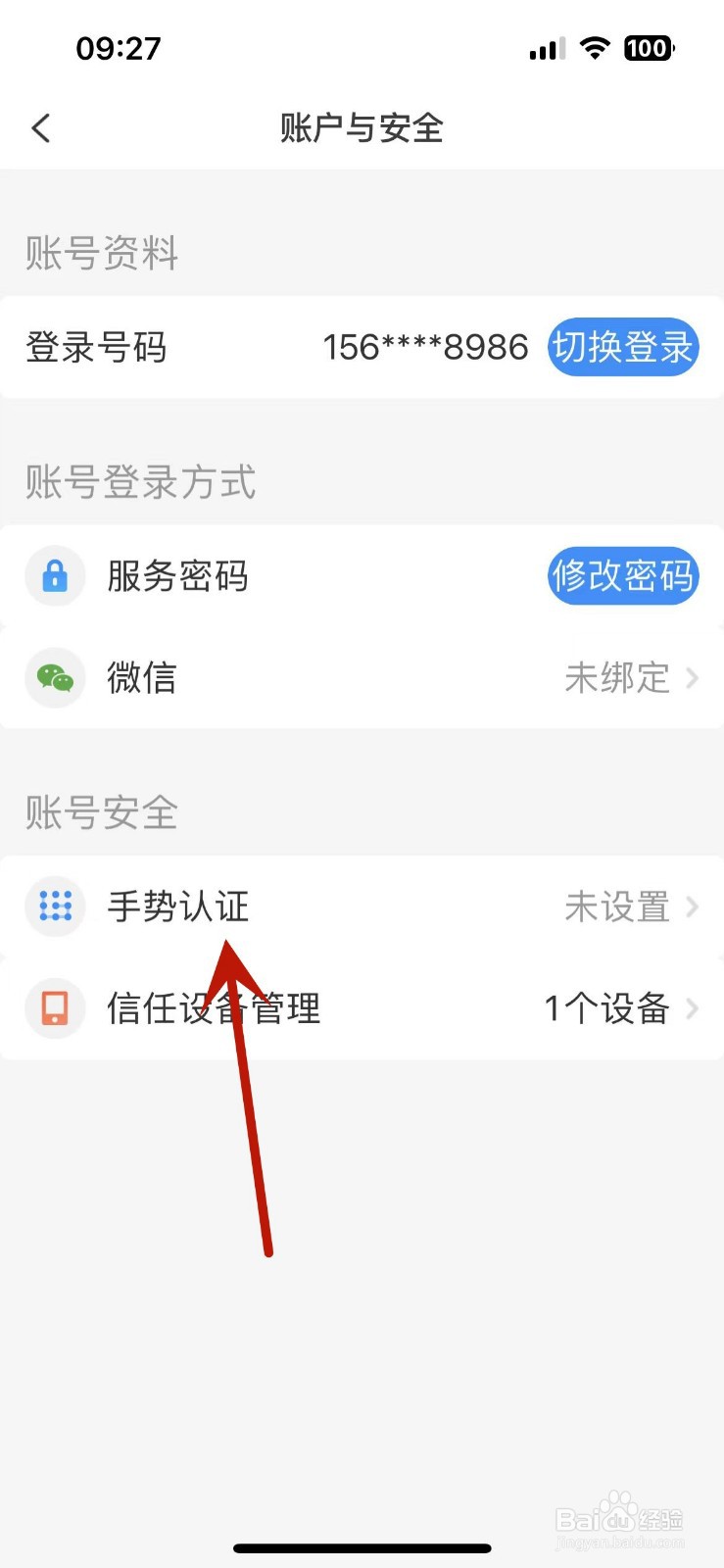This screenshot has width=724, height=1568.
Task: Click the signal strength bars indicator
Action: tap(545, 48)
